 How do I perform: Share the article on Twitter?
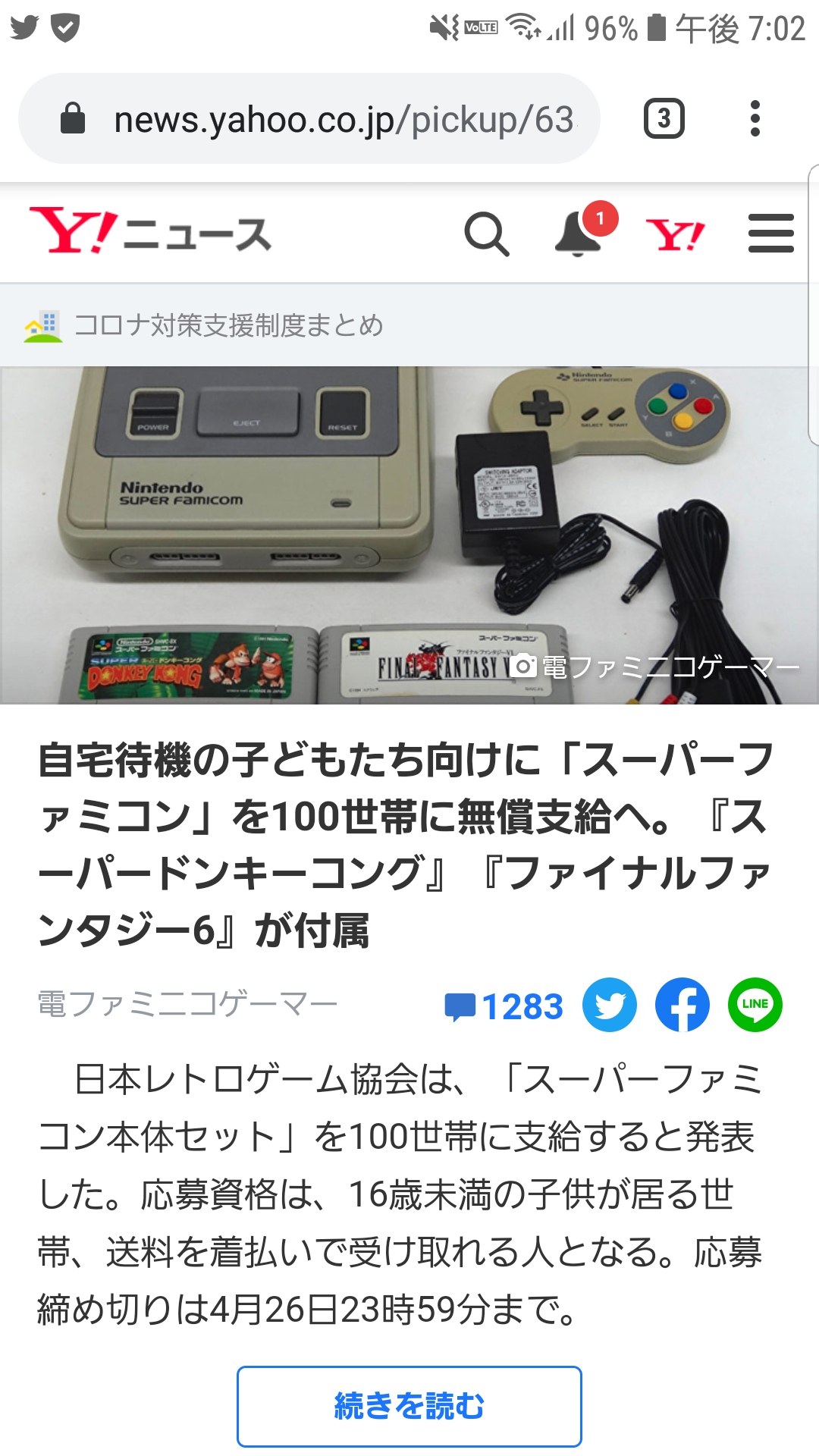click(610, 1005)
